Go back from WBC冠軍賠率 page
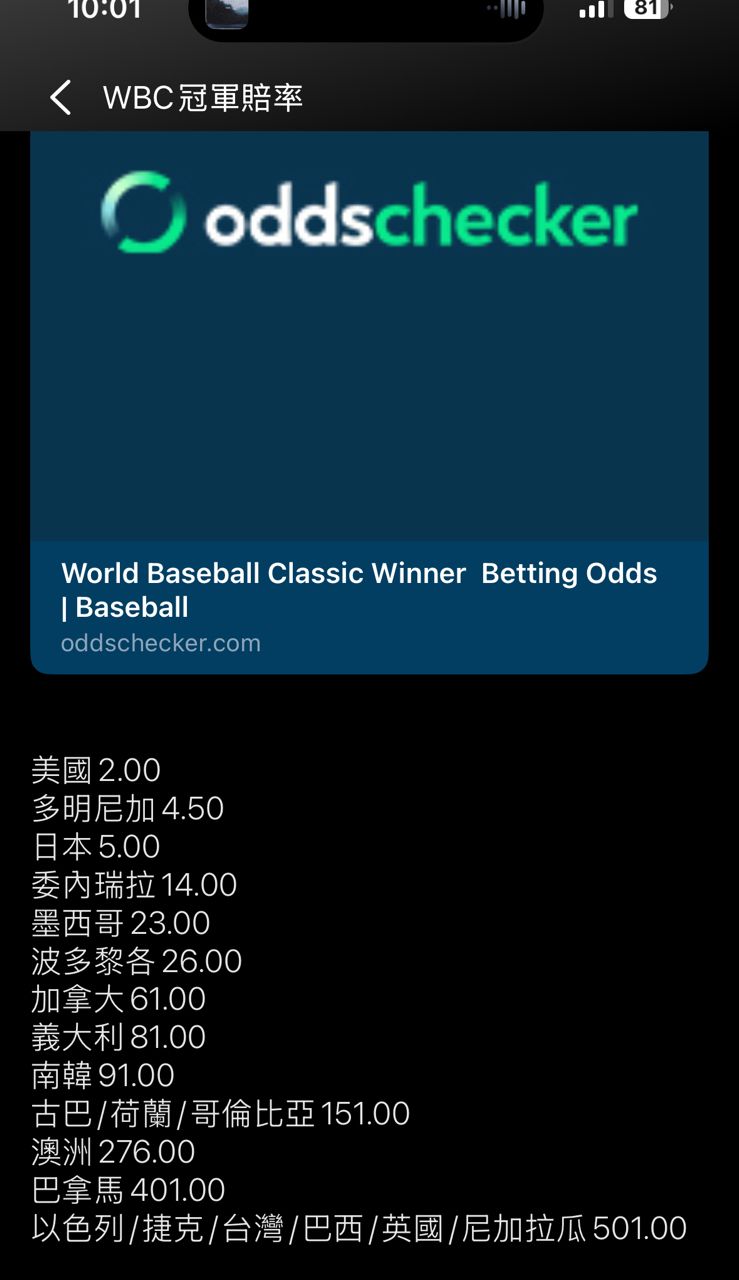 coord(61,98)
